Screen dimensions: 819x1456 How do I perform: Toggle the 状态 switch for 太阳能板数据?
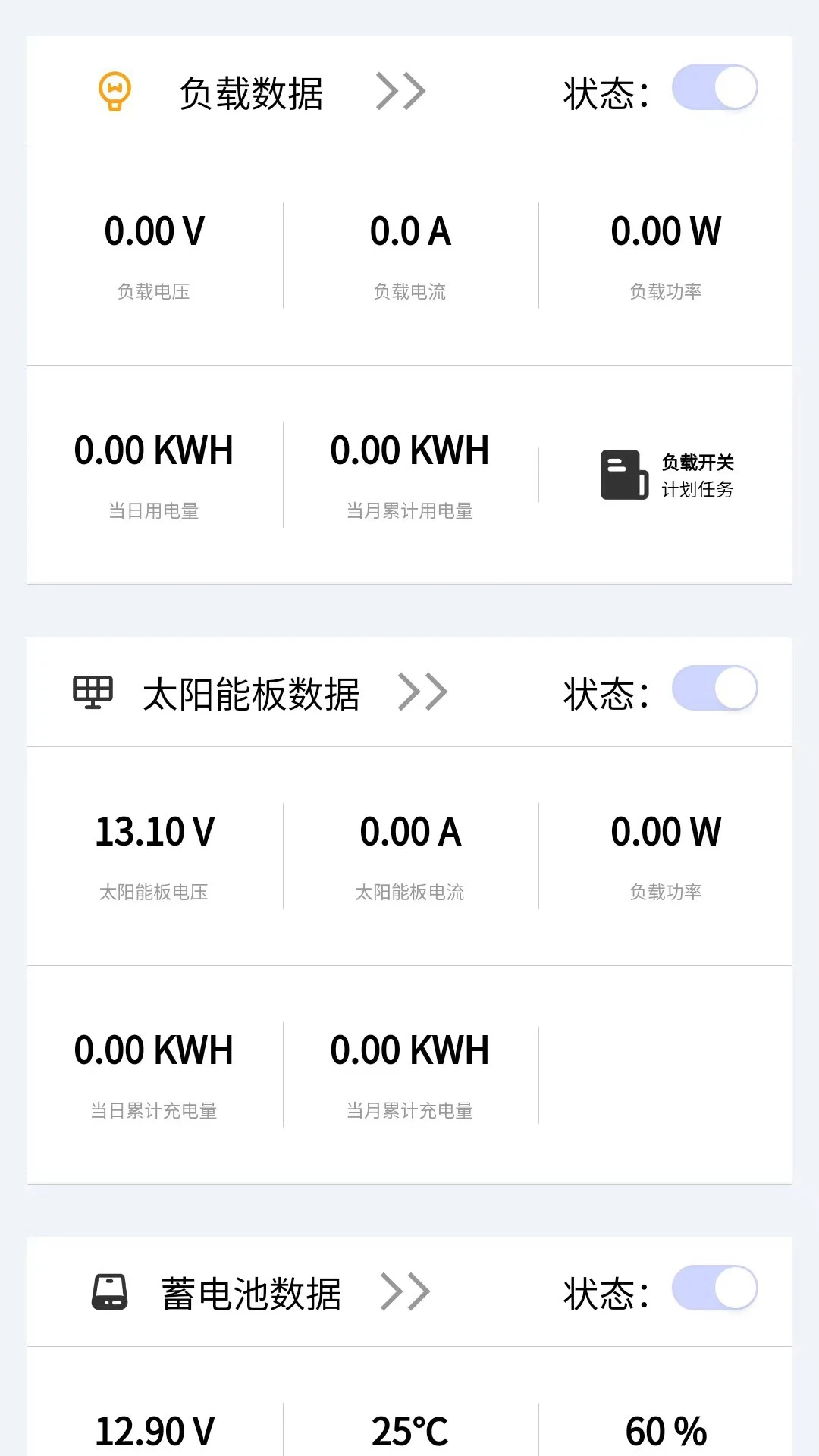(714, 689)
